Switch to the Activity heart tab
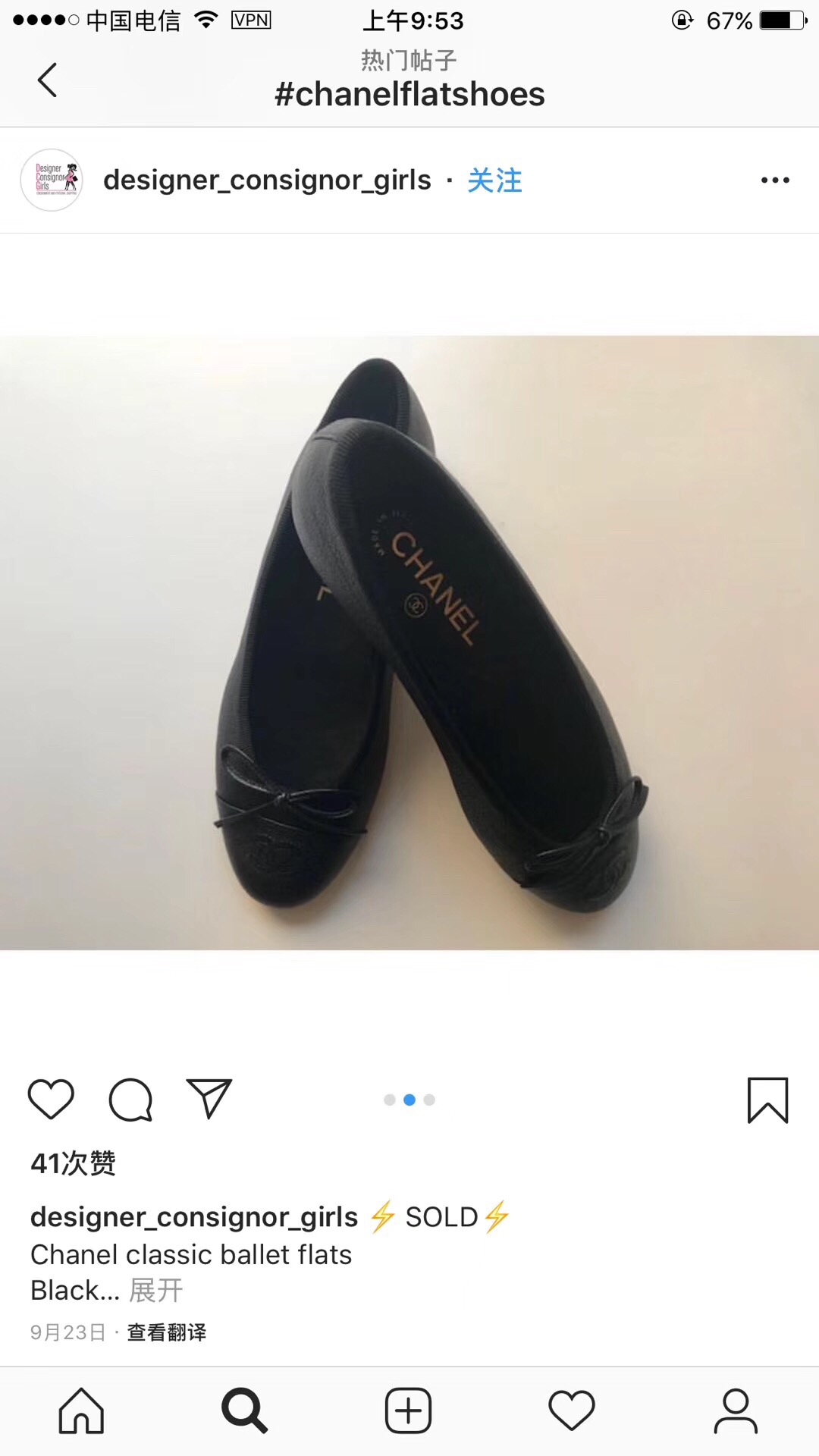Image resolution: width=819 pixels, height=1456 pixels. coord(572,1411)
